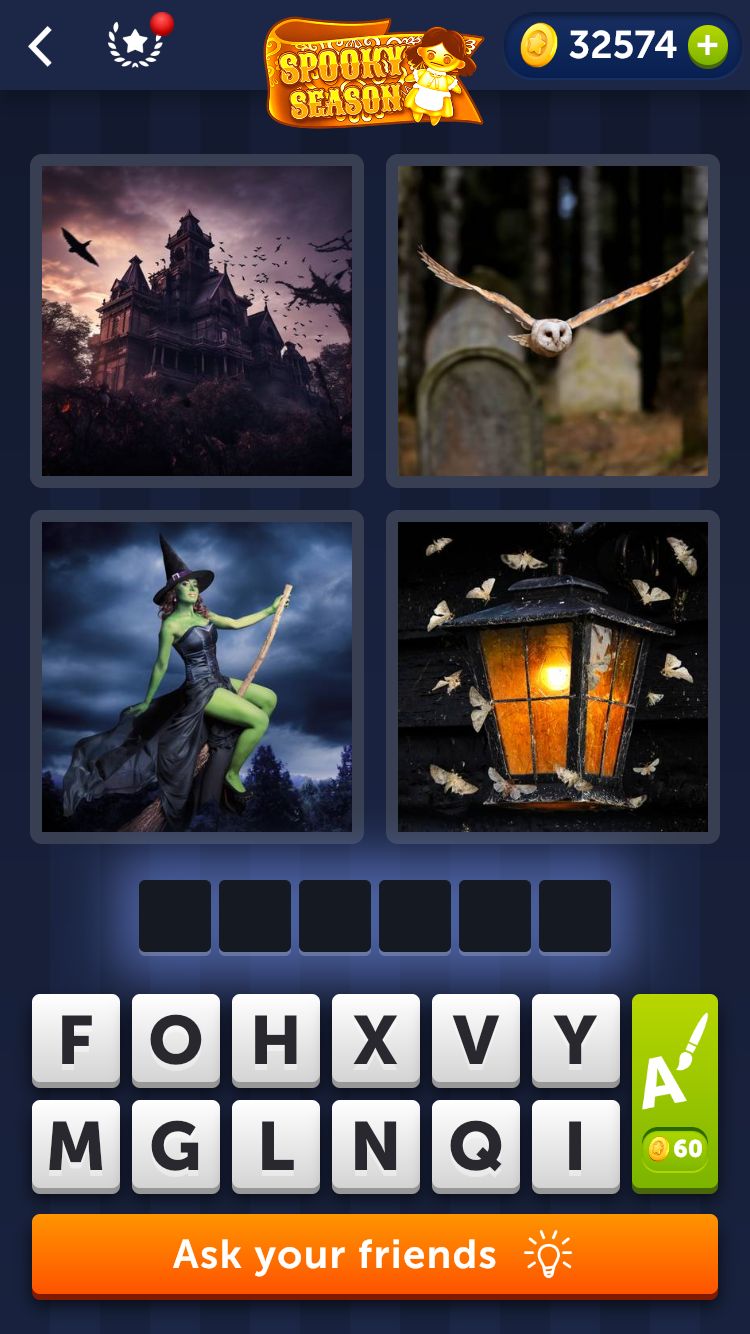This screenshot has height=1334, width=750.
Task: Choose the letter M tile
Action: tap(76, 1146)
